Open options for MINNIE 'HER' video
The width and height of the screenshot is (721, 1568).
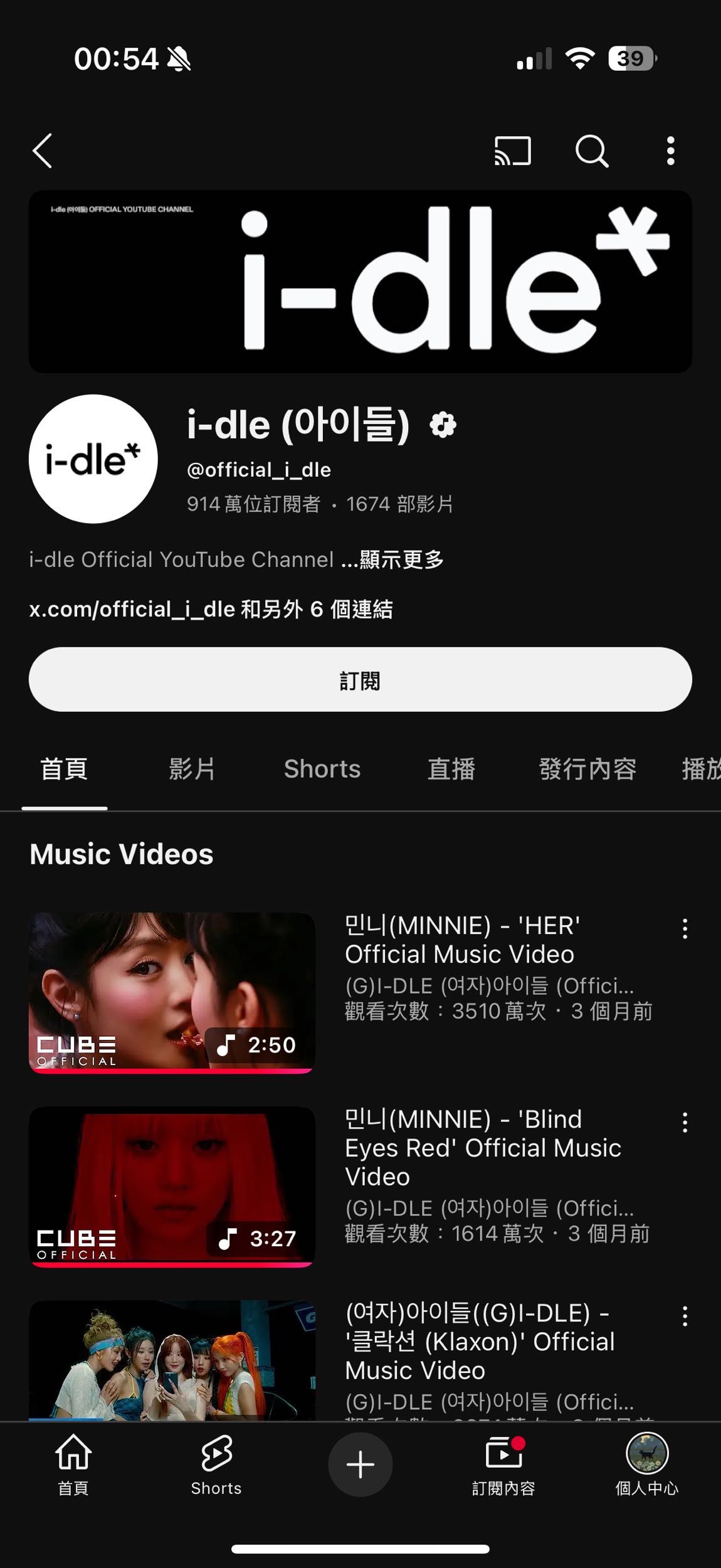pyautogui.click(x=685, y=930)
